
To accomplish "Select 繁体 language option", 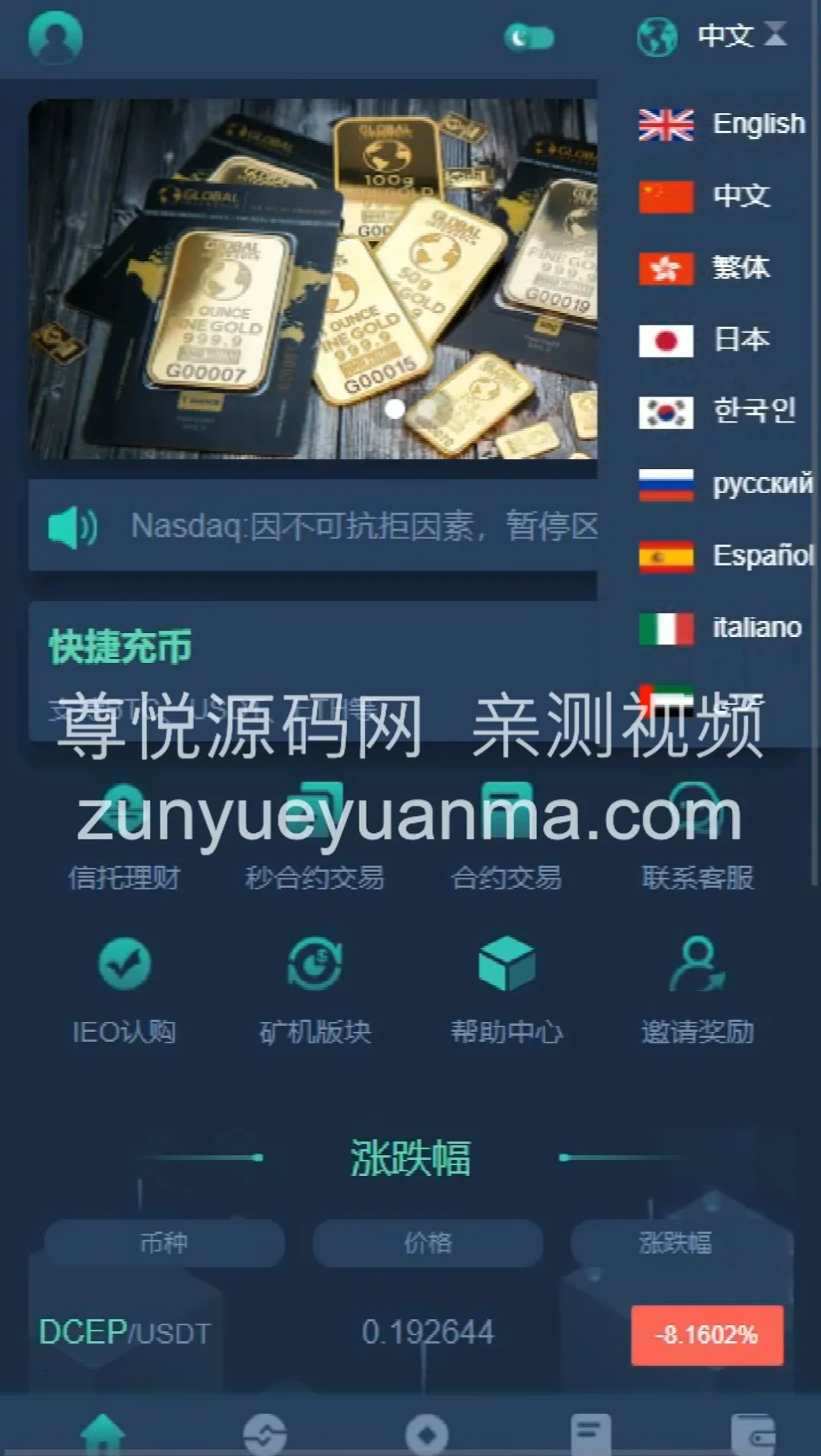I will 705,268.
